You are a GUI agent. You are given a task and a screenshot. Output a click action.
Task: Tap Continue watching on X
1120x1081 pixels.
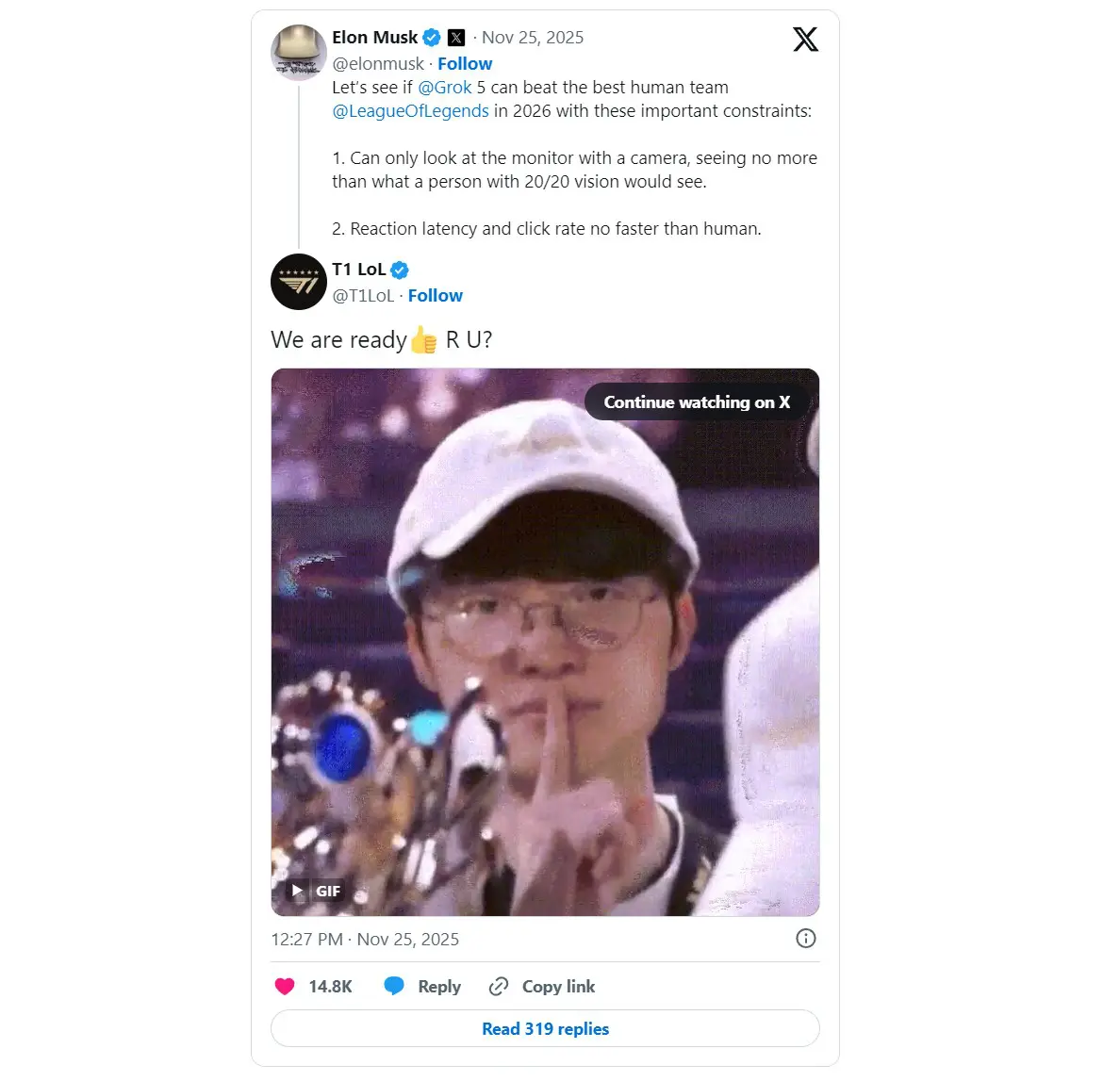[x=697, y=402]
